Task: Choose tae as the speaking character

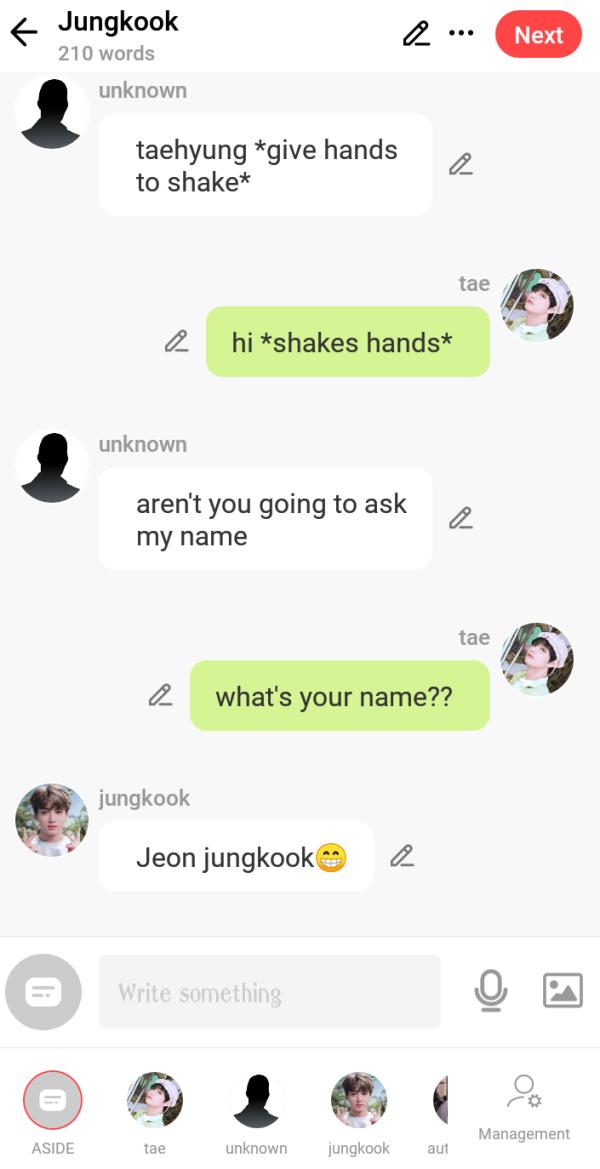Action: point(155,1101)
